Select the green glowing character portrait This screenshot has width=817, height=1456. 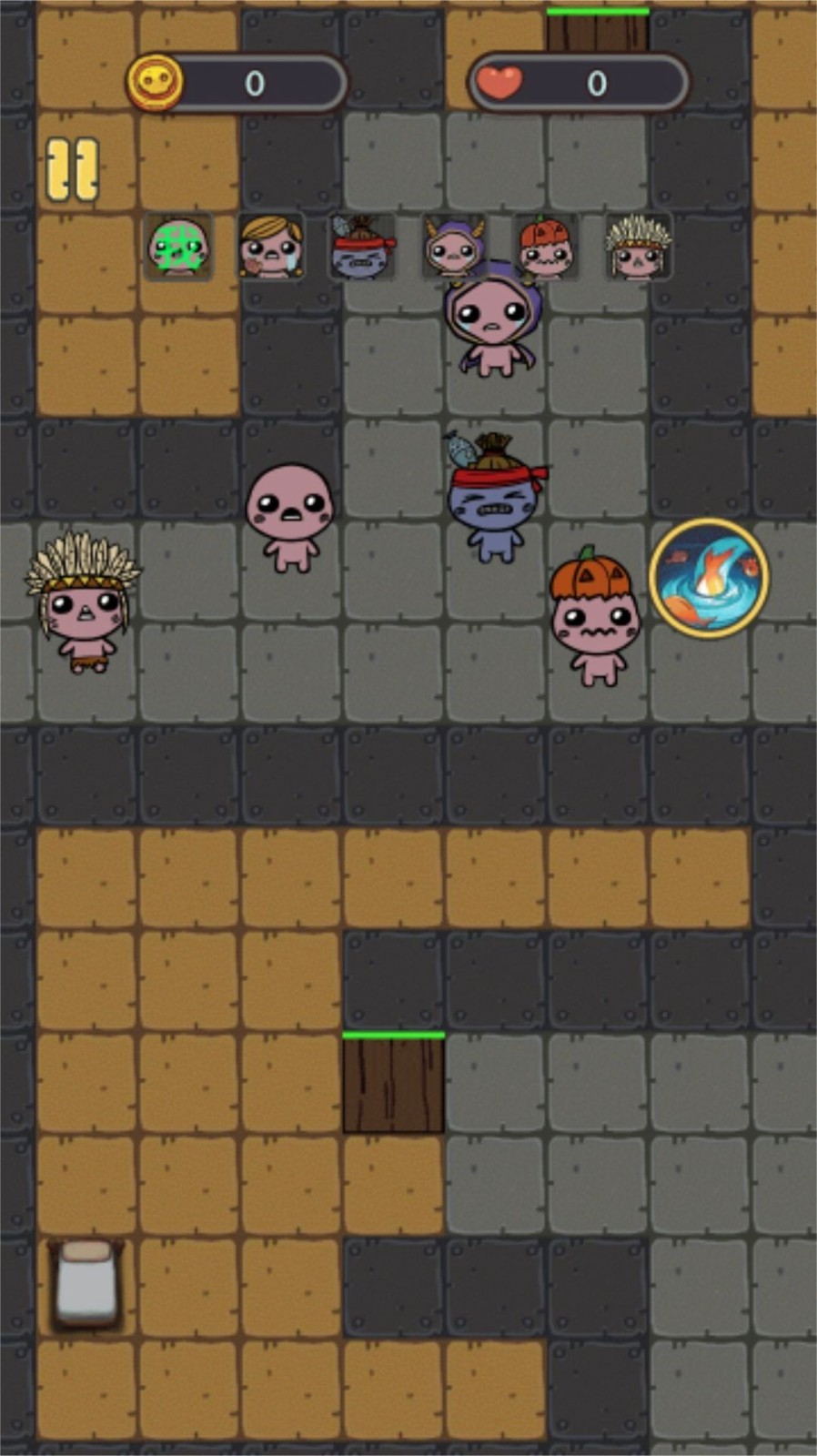178,246
